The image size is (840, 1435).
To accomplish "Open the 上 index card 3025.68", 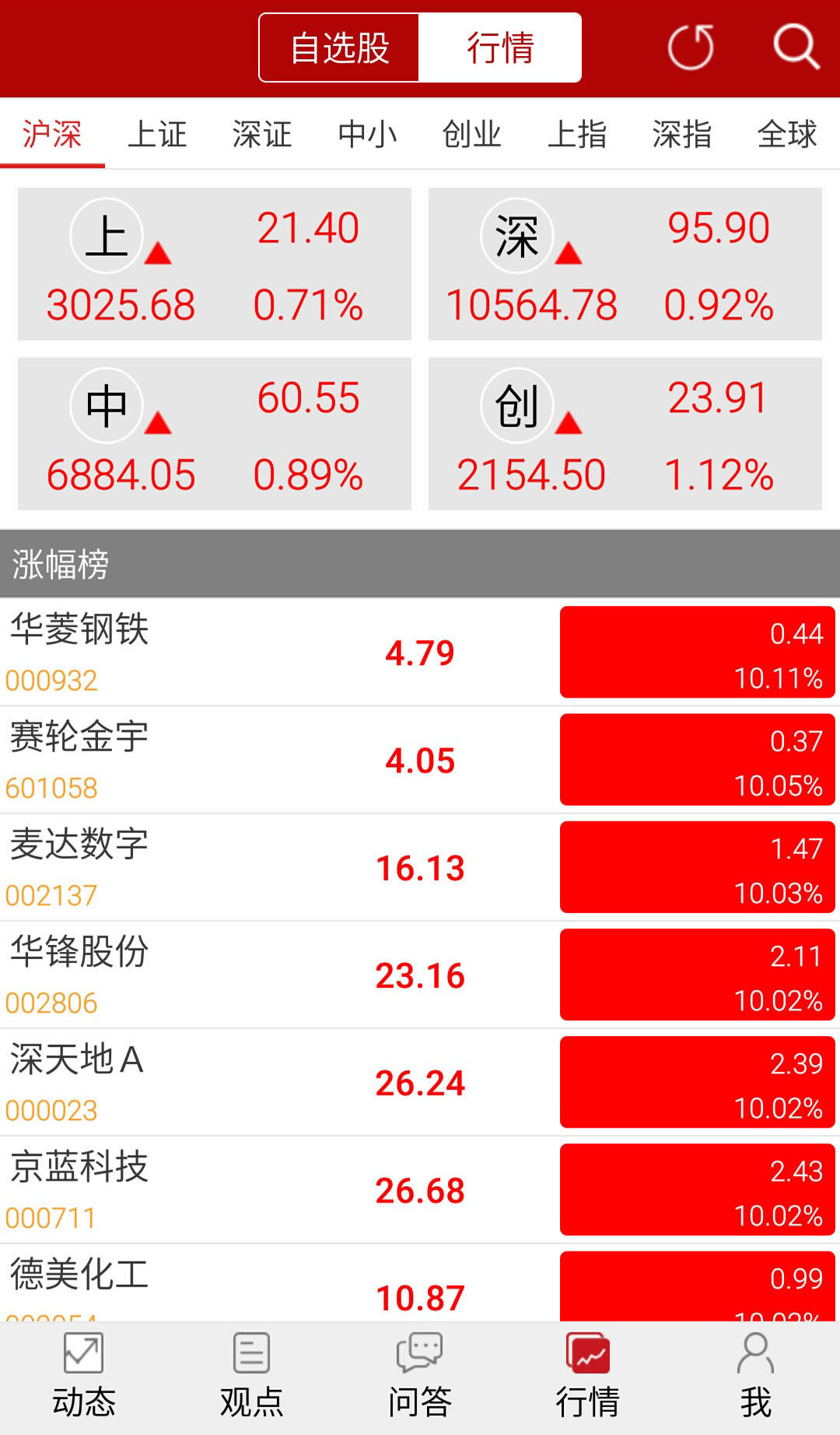I will 215,264.
